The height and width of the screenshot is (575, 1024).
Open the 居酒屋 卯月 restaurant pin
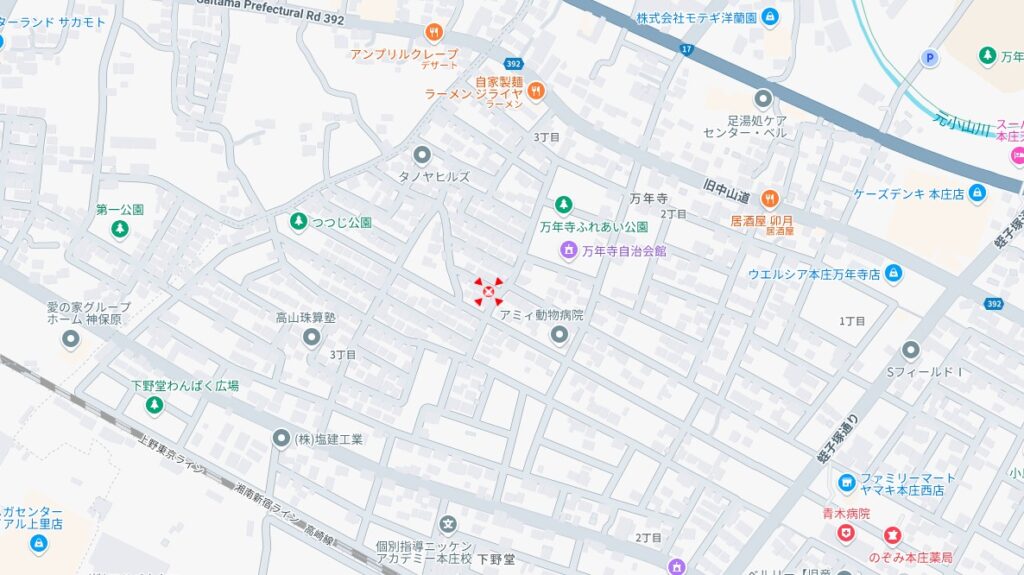769,198
